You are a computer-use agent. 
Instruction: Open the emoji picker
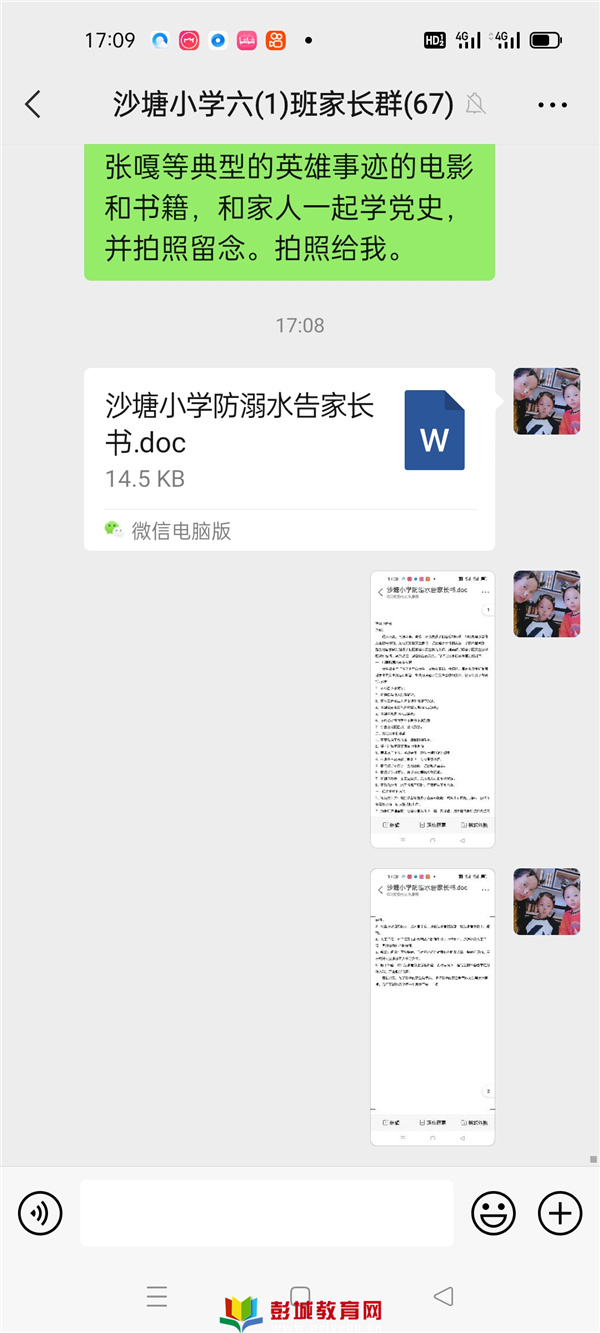pos(493,1213)
